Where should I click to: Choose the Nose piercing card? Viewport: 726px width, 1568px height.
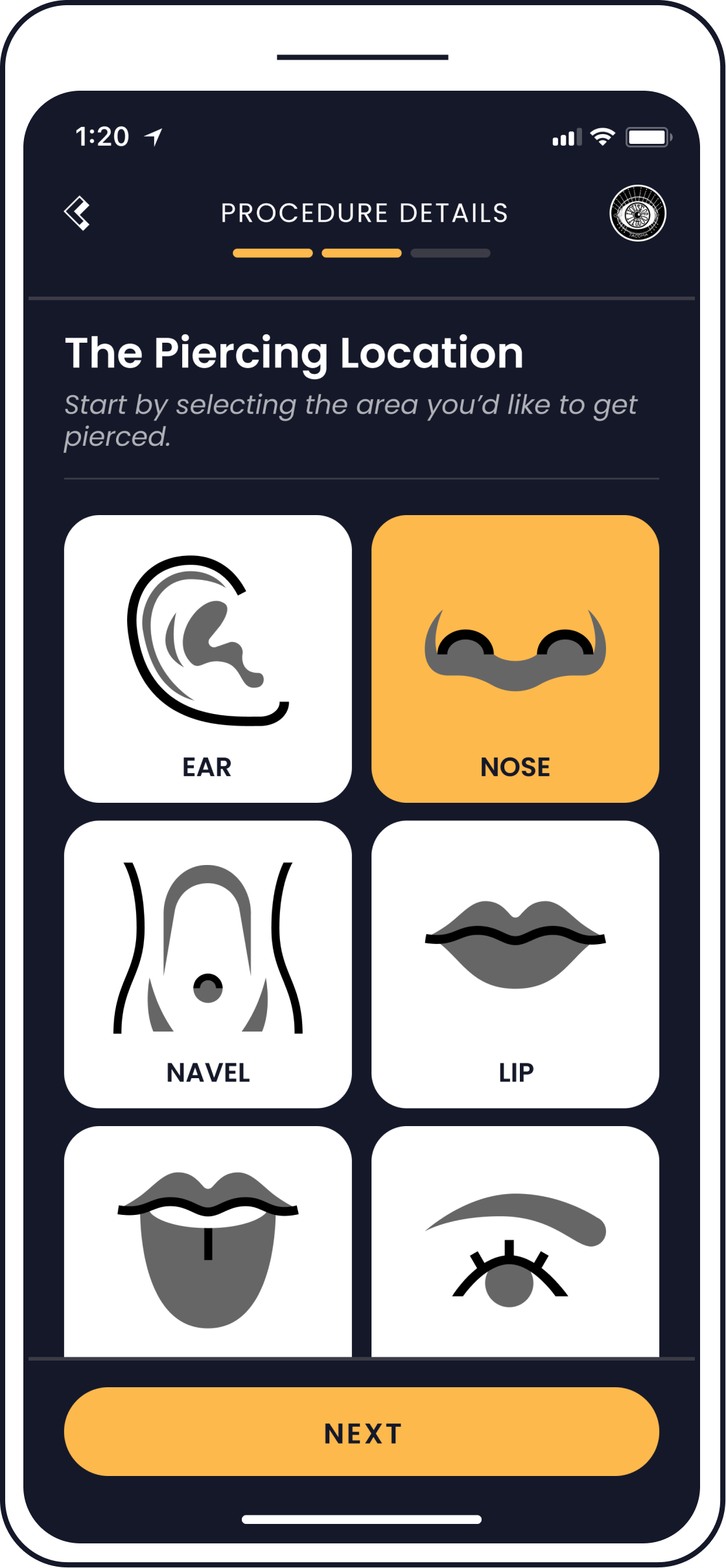[515, 658]
